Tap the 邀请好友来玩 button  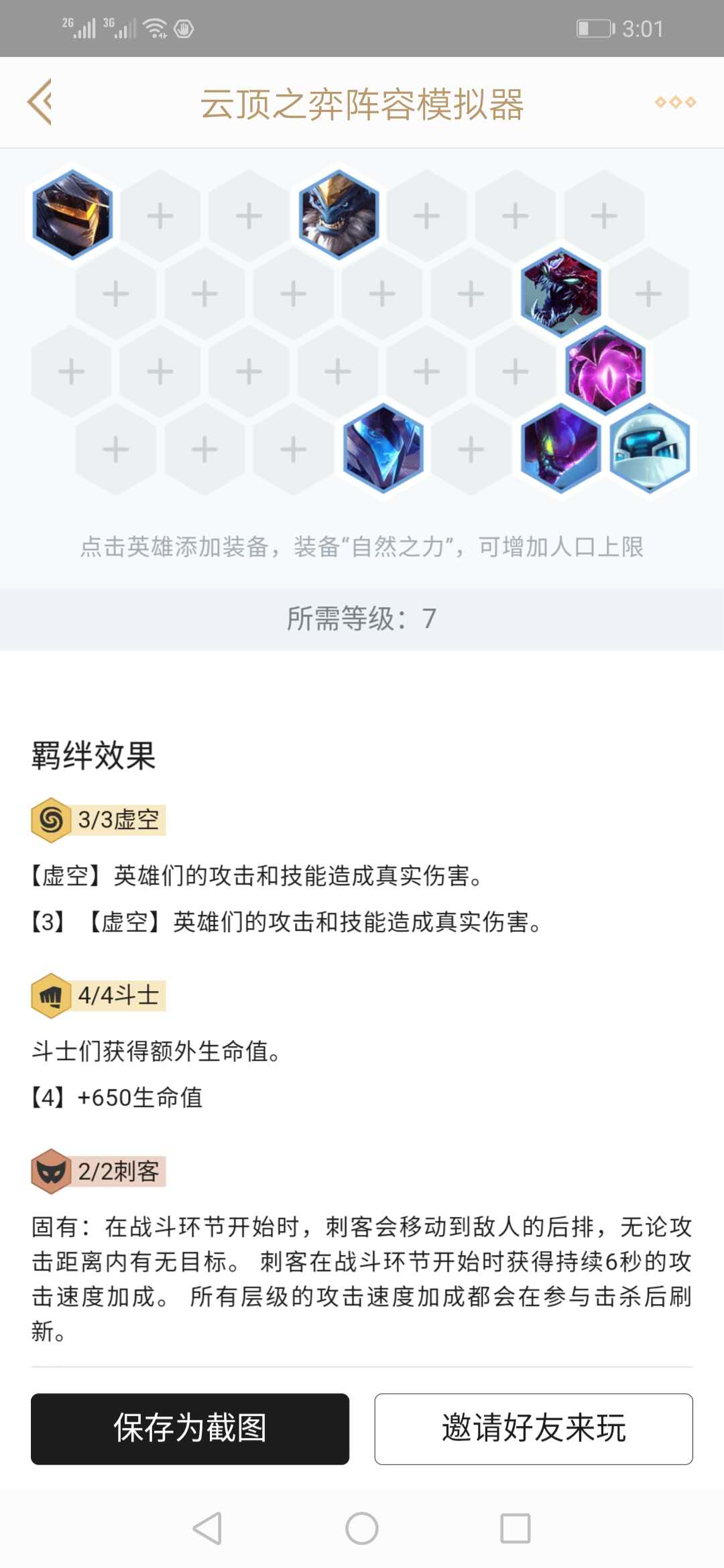pyautogui.click(x=533, y=1428)
